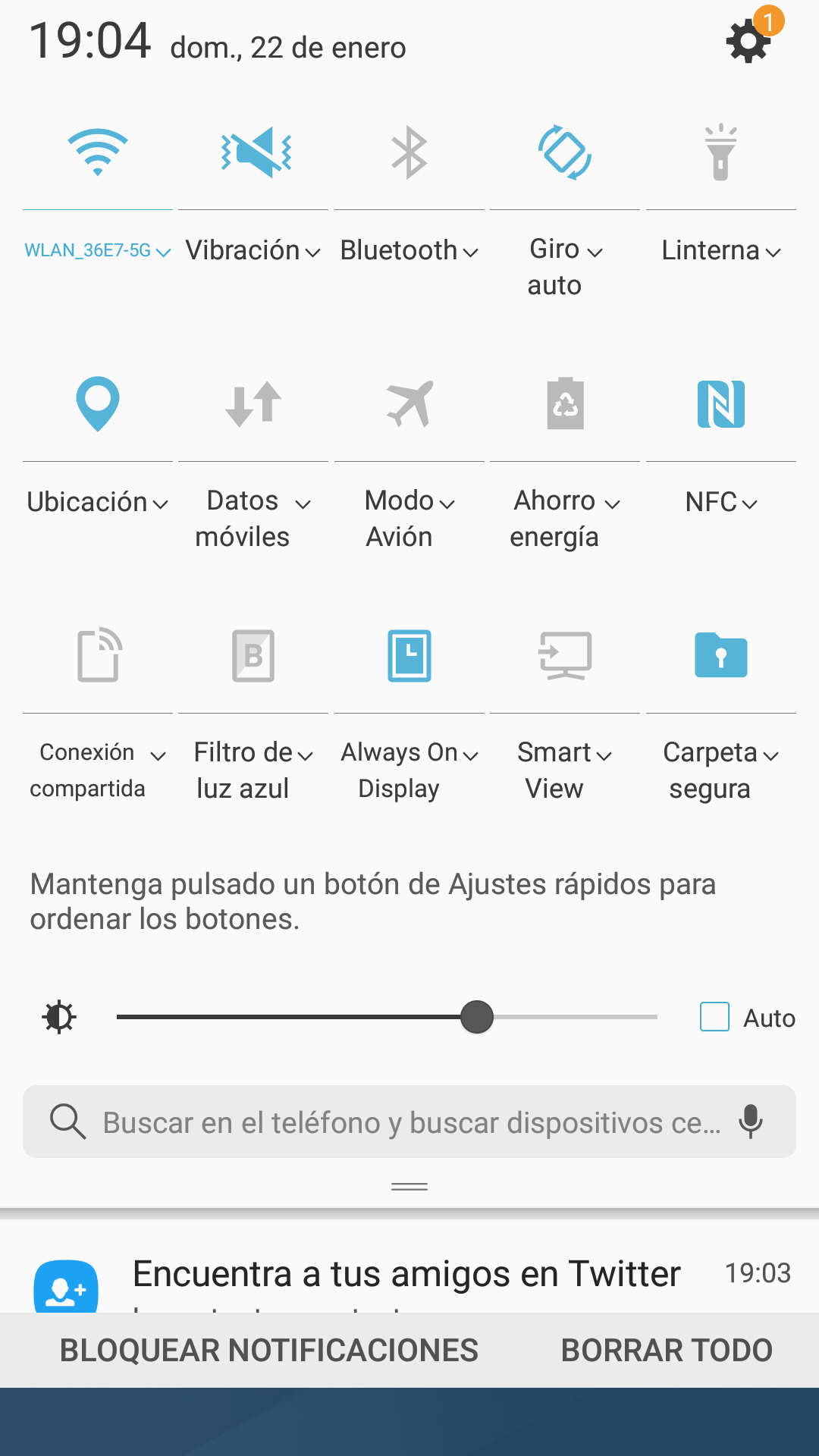
Task: Check the Auto brightness box
Action: coord(714,1017)
